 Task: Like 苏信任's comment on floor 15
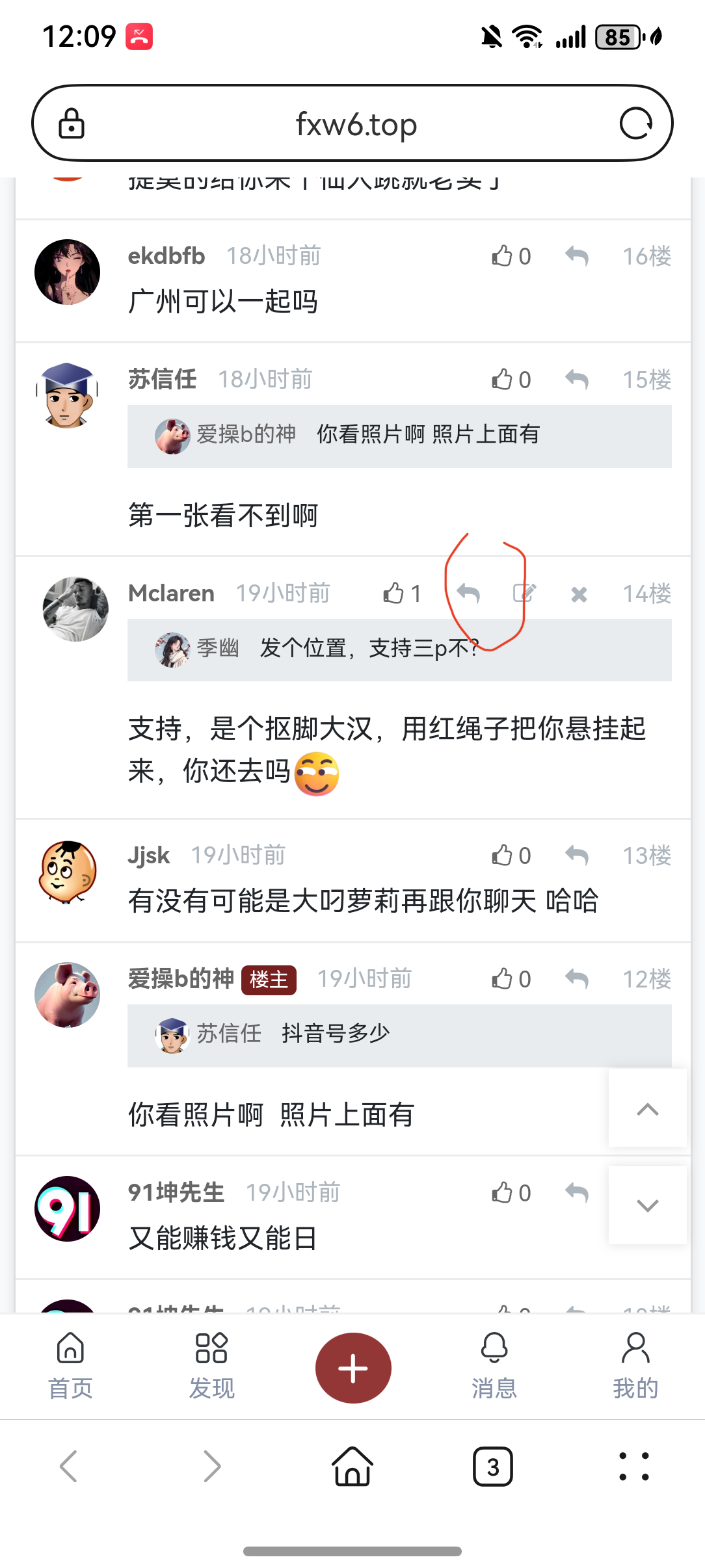[x=511, y=379]
